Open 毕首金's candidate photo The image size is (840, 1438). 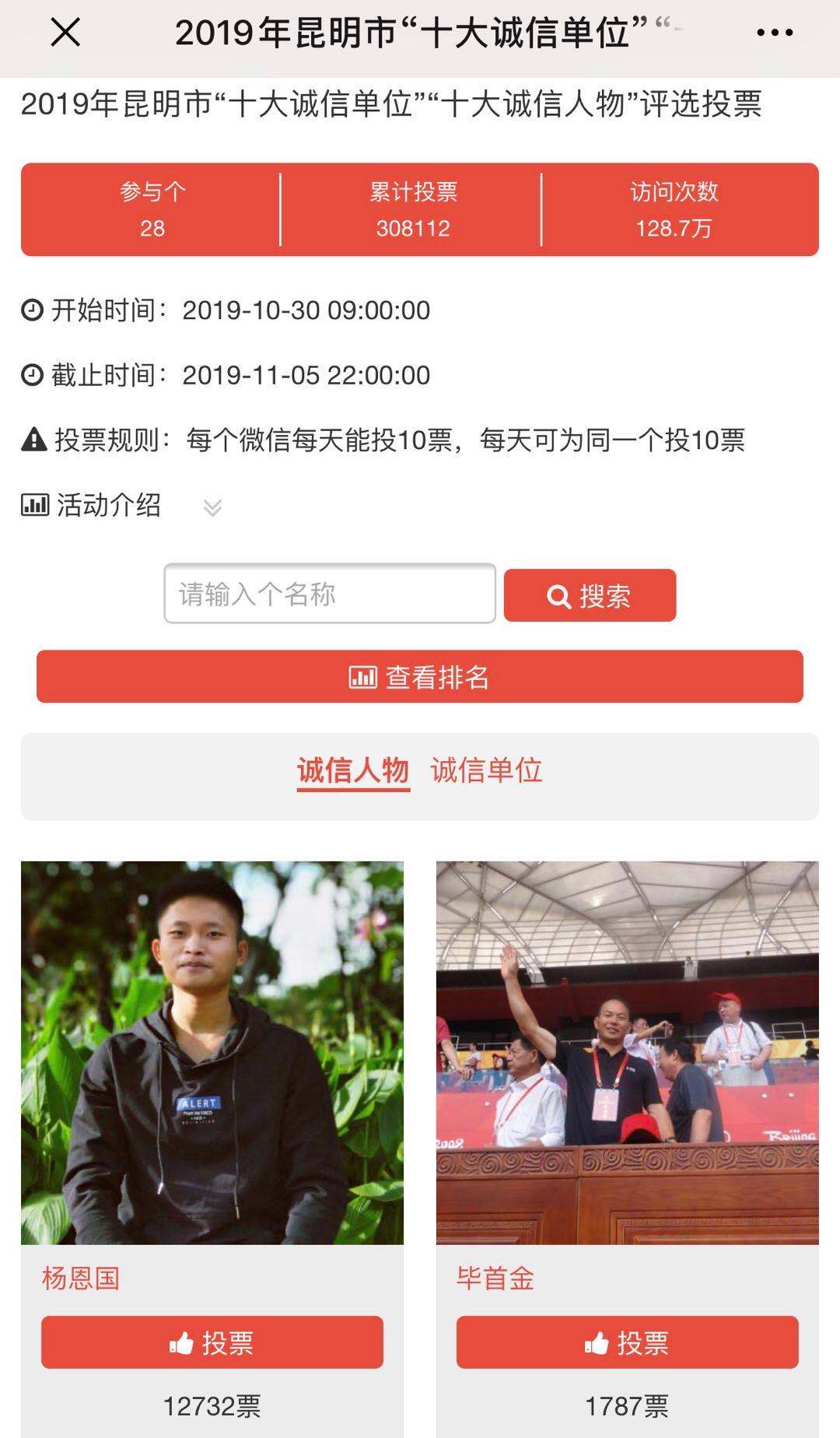pos(627,1052)
